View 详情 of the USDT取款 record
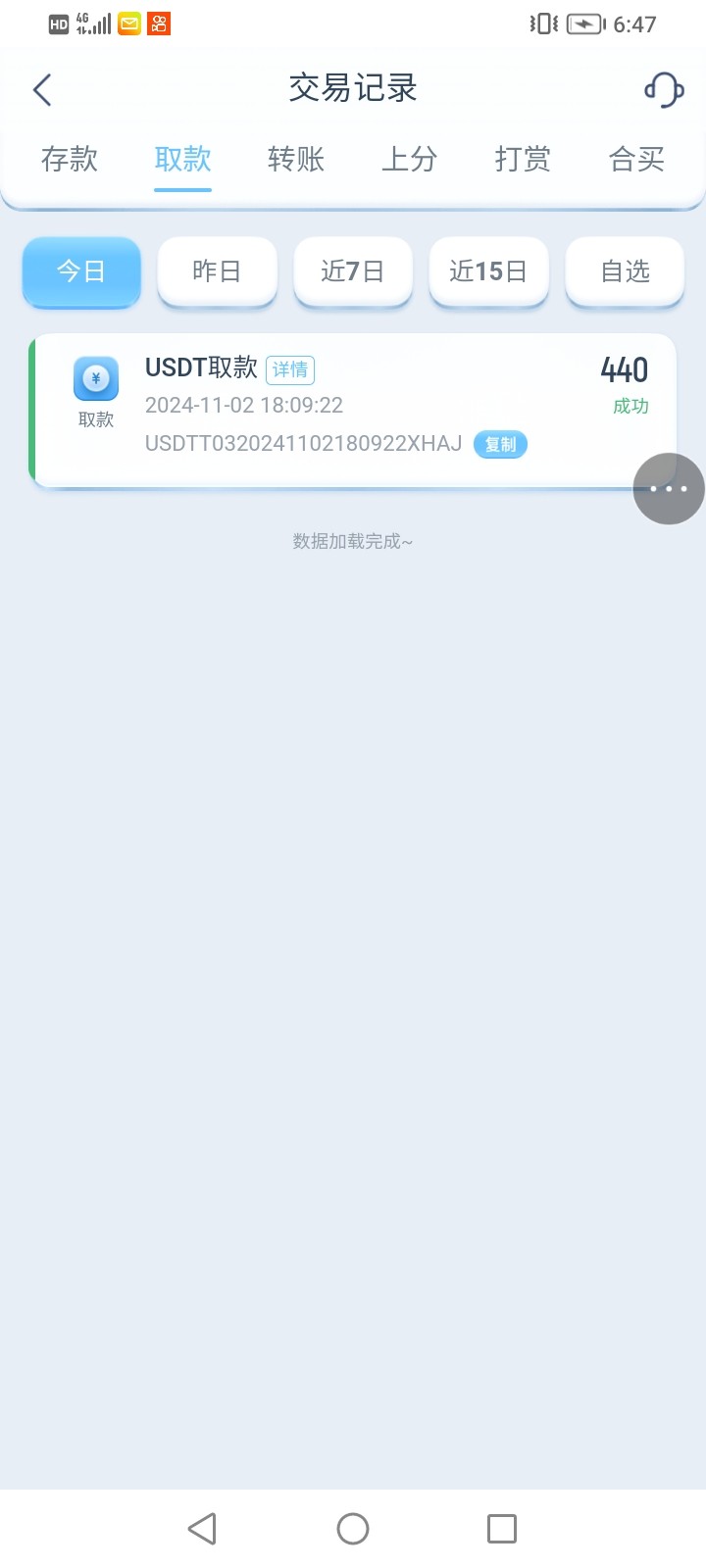The image size is (706, 1568). pos(290,369)
